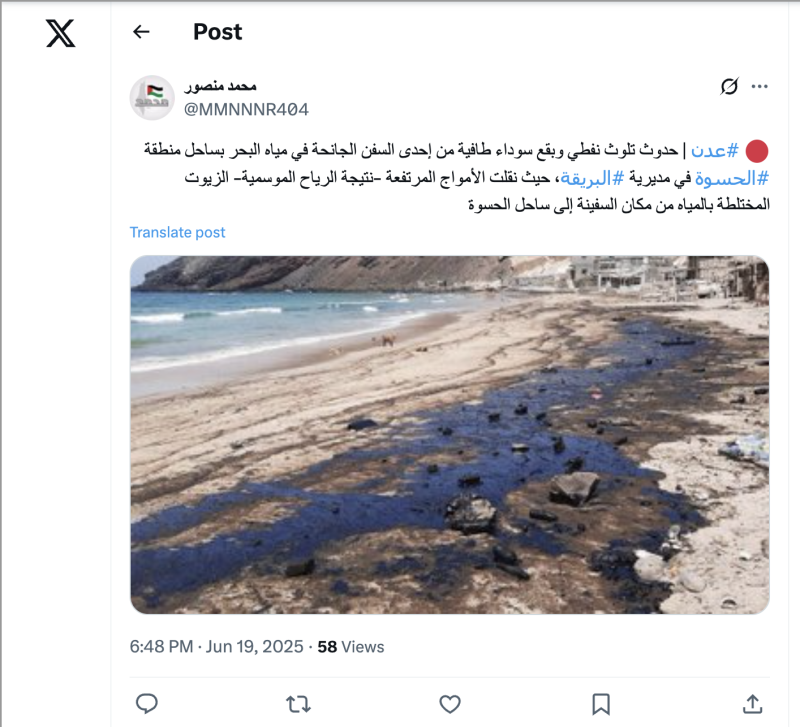Go back with the arrow icon
This screenshot has height=727, width=800.
[141, 32]
